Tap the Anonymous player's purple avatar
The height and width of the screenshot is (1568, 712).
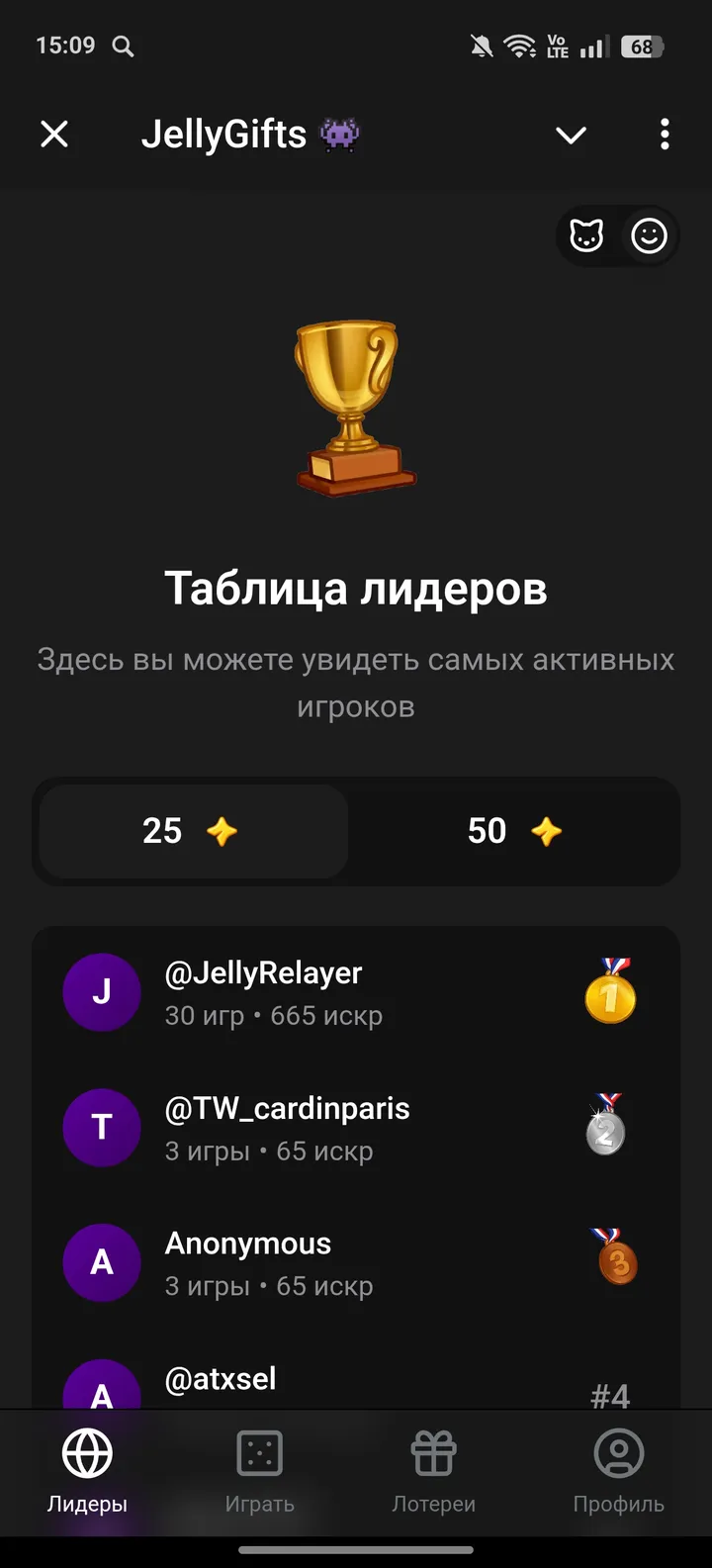102,1262
